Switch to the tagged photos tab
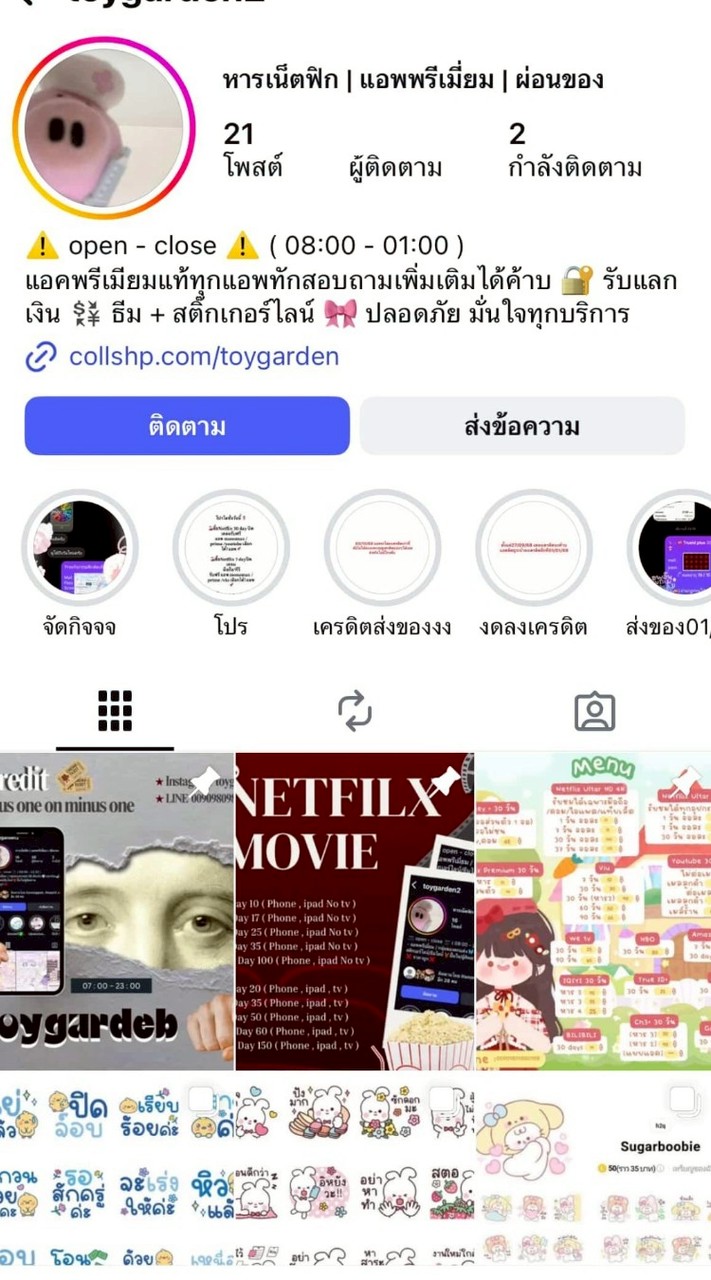The width and height of the screenshot is (711, 1280). 594,711
